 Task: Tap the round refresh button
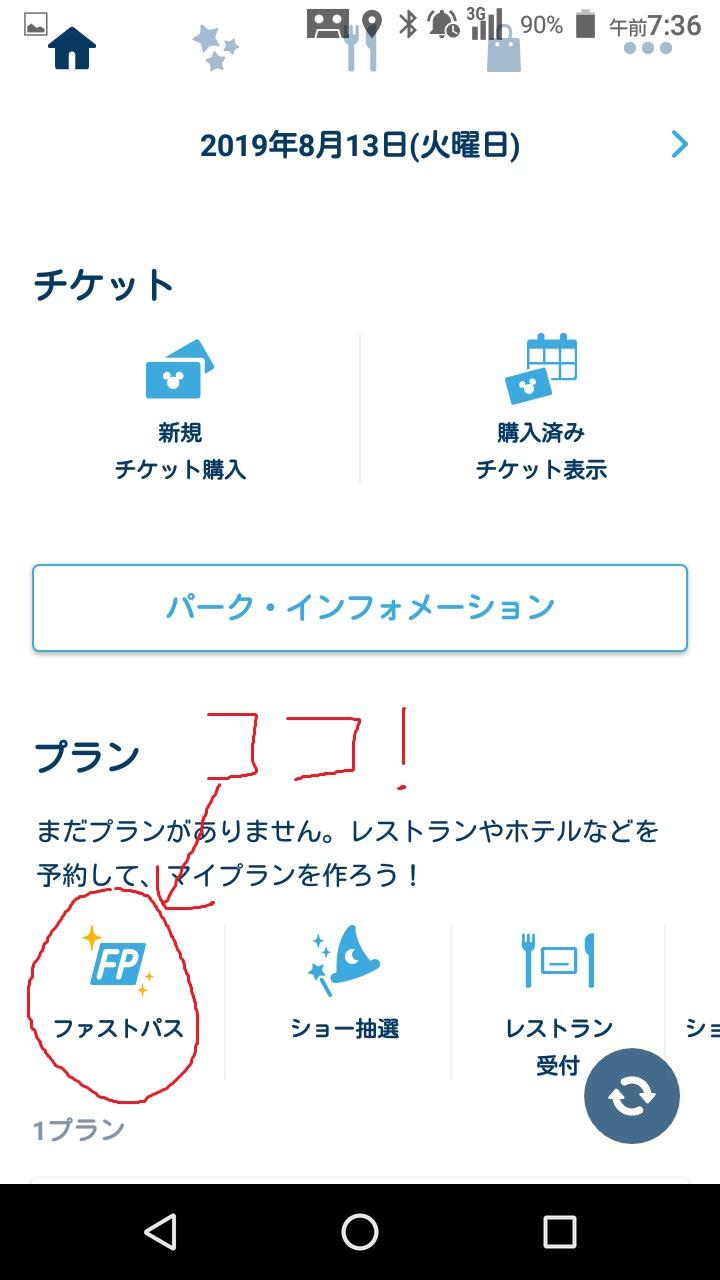(x=632, y=1096)
